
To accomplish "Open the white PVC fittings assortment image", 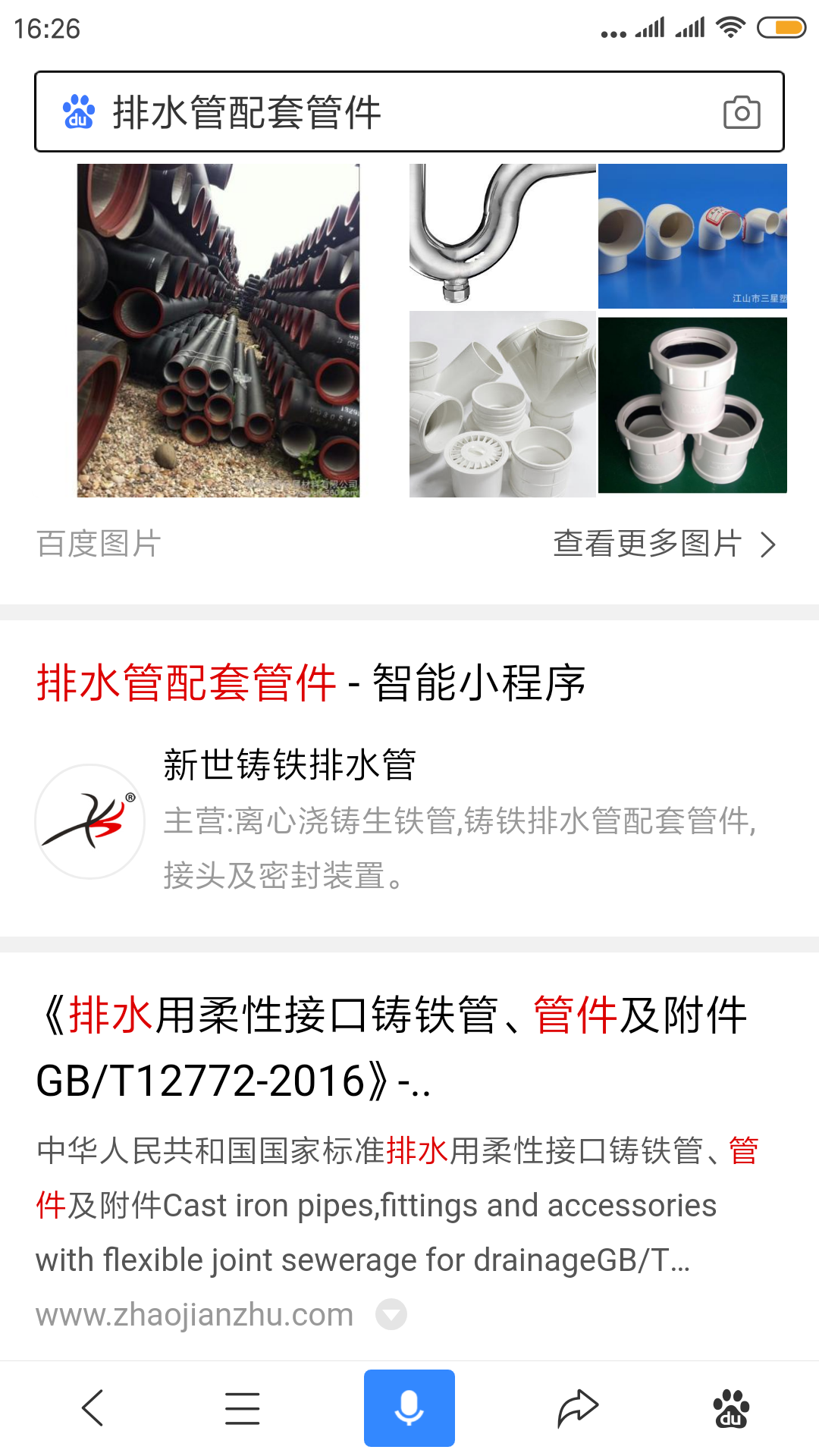I will tap(502, 404).
